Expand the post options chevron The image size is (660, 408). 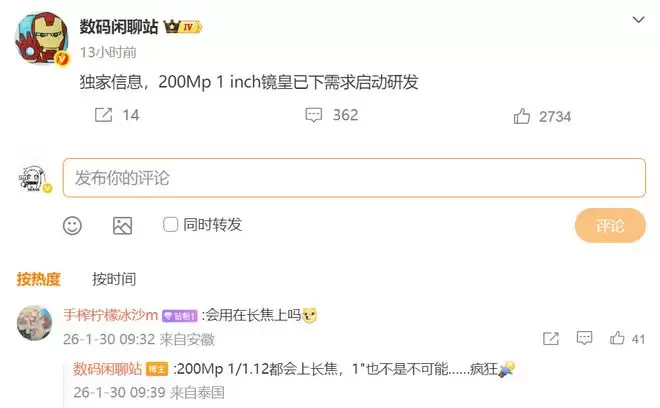(638, 20)
